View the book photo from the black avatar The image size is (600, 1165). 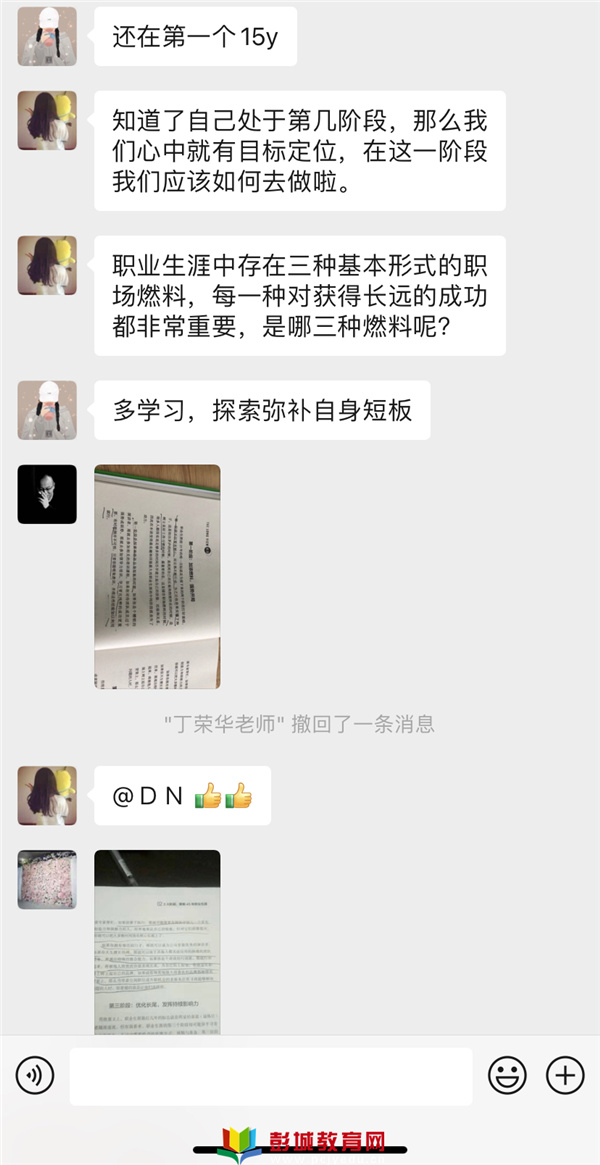tap(157, 576)
